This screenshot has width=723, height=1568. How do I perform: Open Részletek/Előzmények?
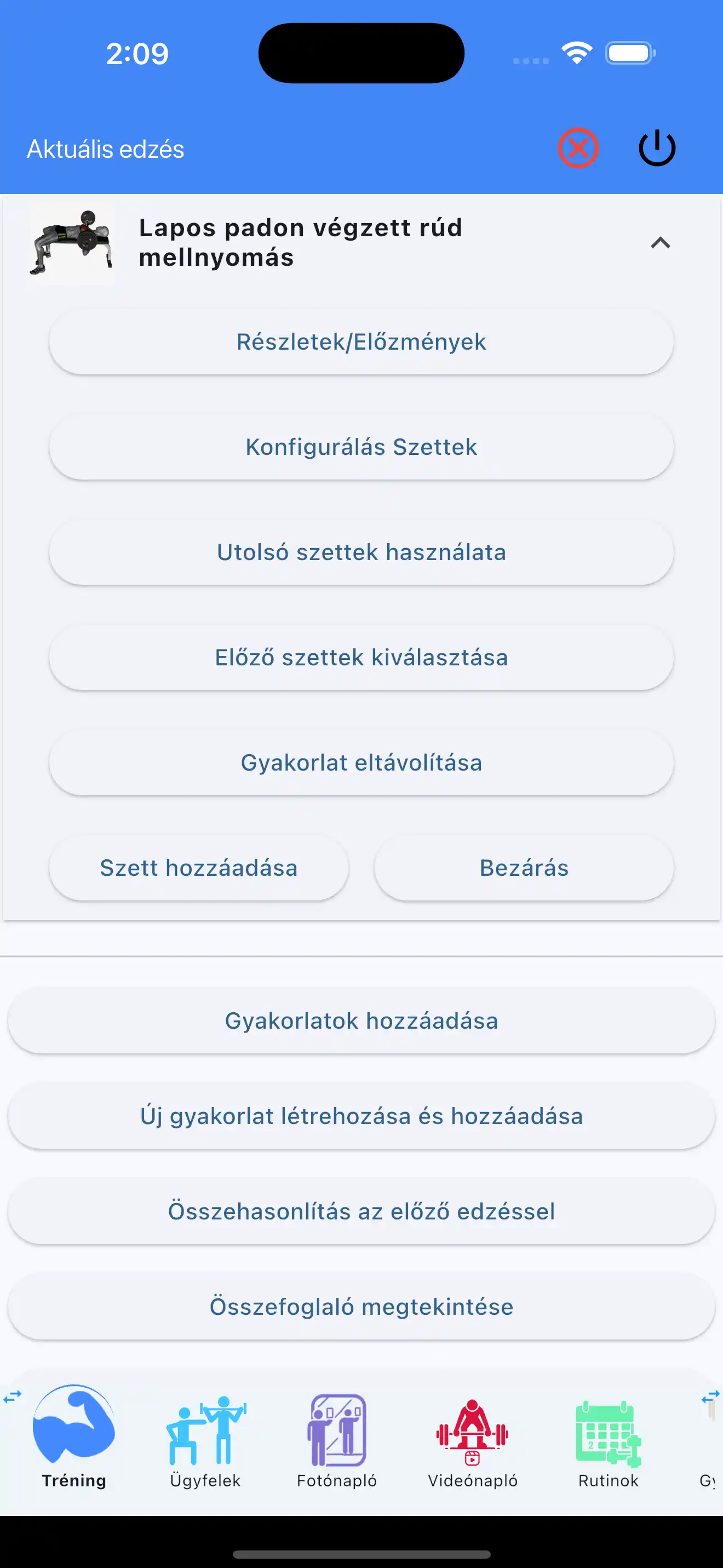click(x=361, y=341)
